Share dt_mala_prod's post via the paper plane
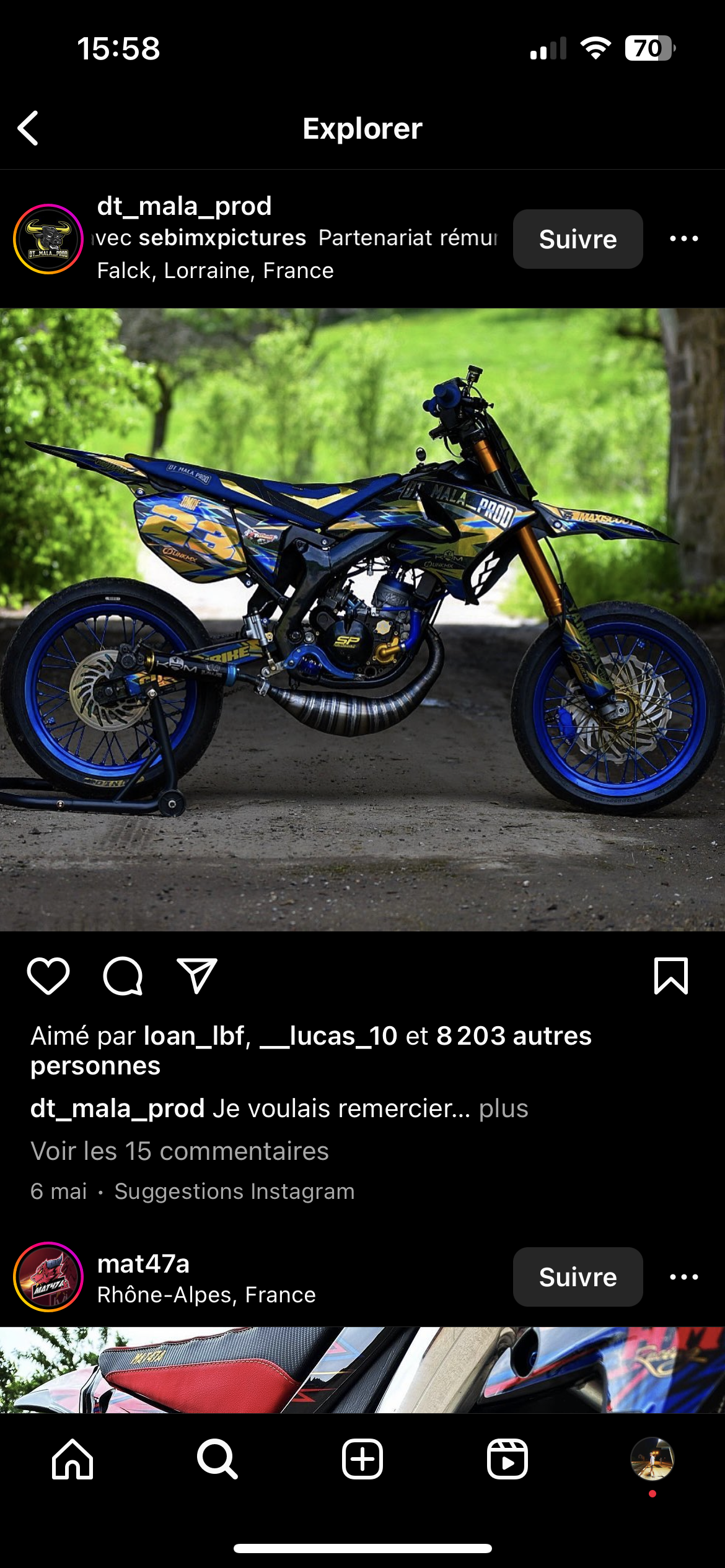 point(197,976)
